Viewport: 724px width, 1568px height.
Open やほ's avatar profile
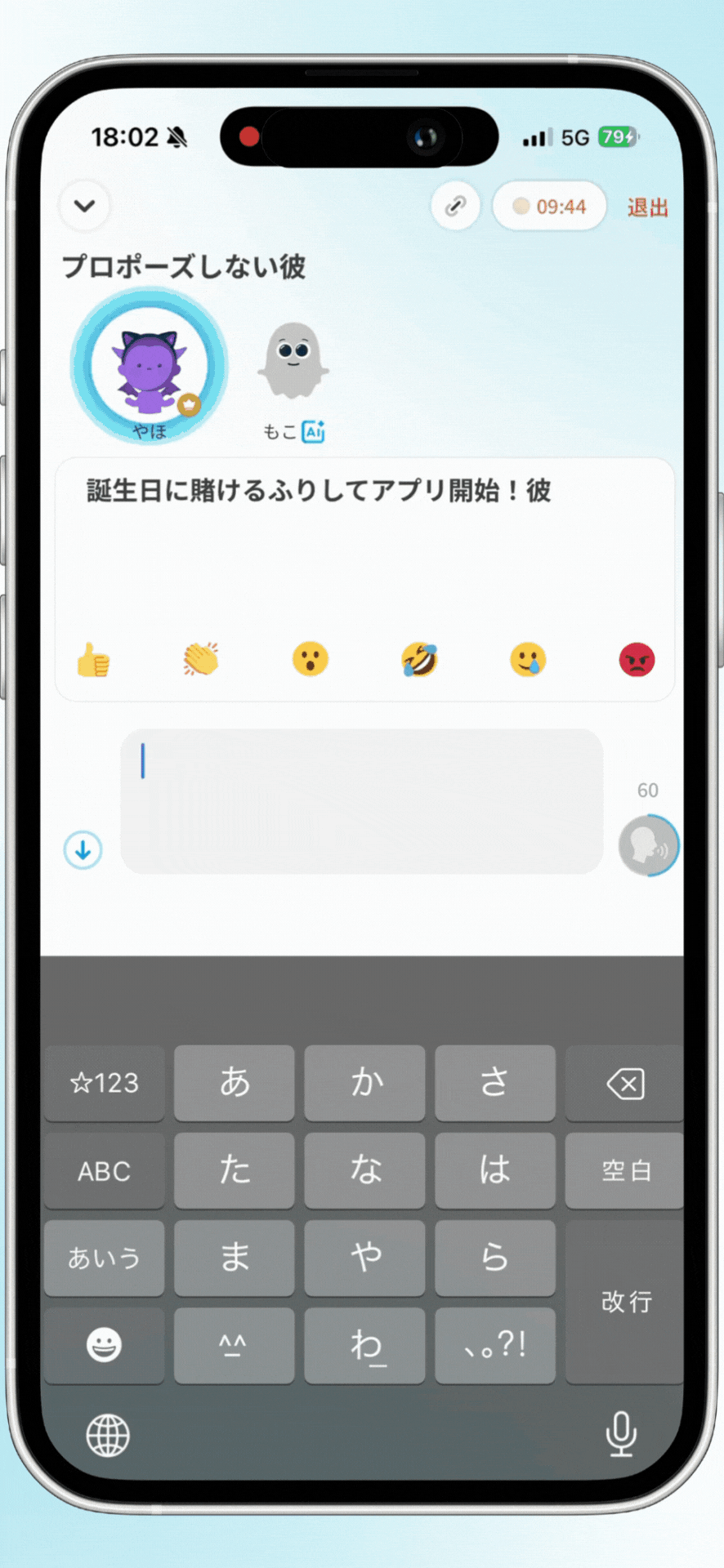pyautogui.click(x=148, y=367)
